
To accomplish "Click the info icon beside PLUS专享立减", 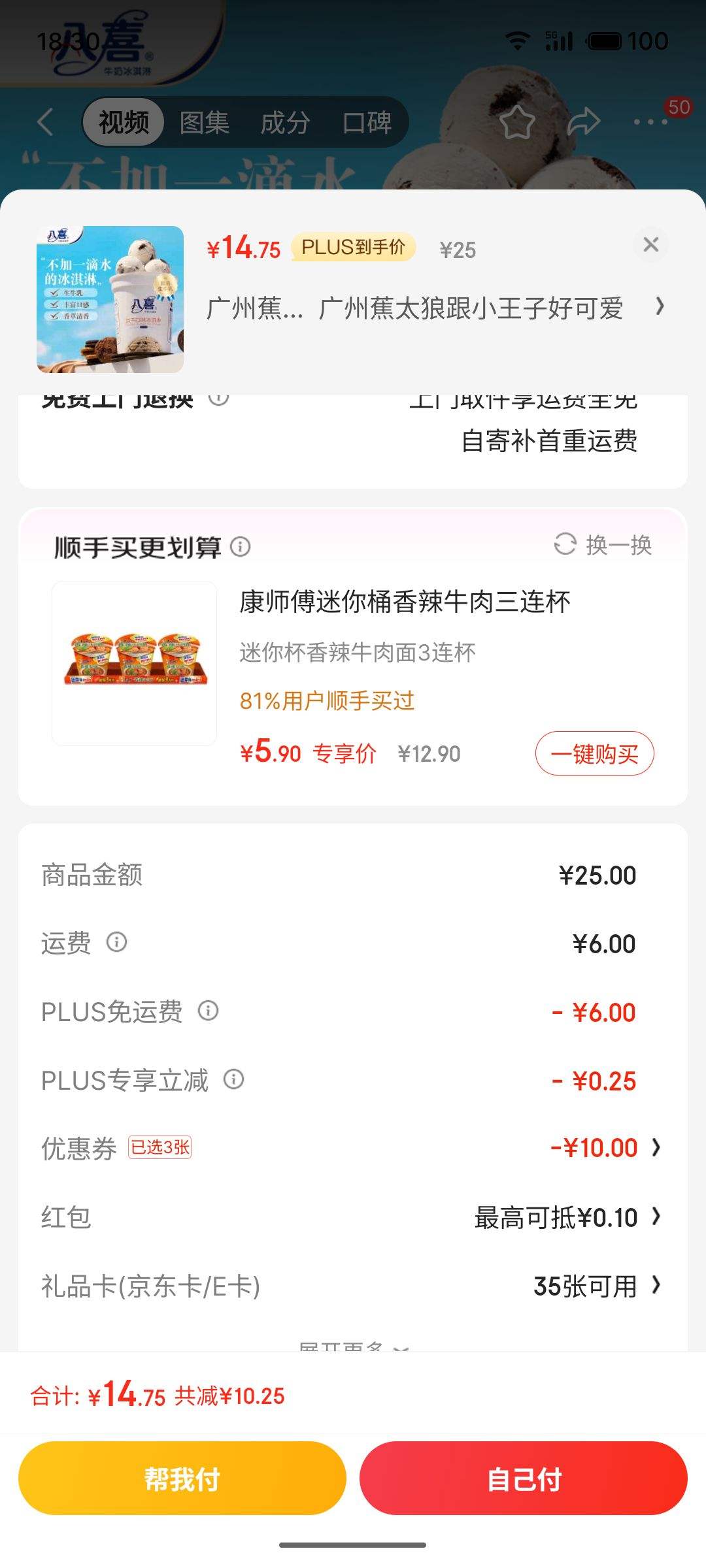I will (x=234, y=1080).
